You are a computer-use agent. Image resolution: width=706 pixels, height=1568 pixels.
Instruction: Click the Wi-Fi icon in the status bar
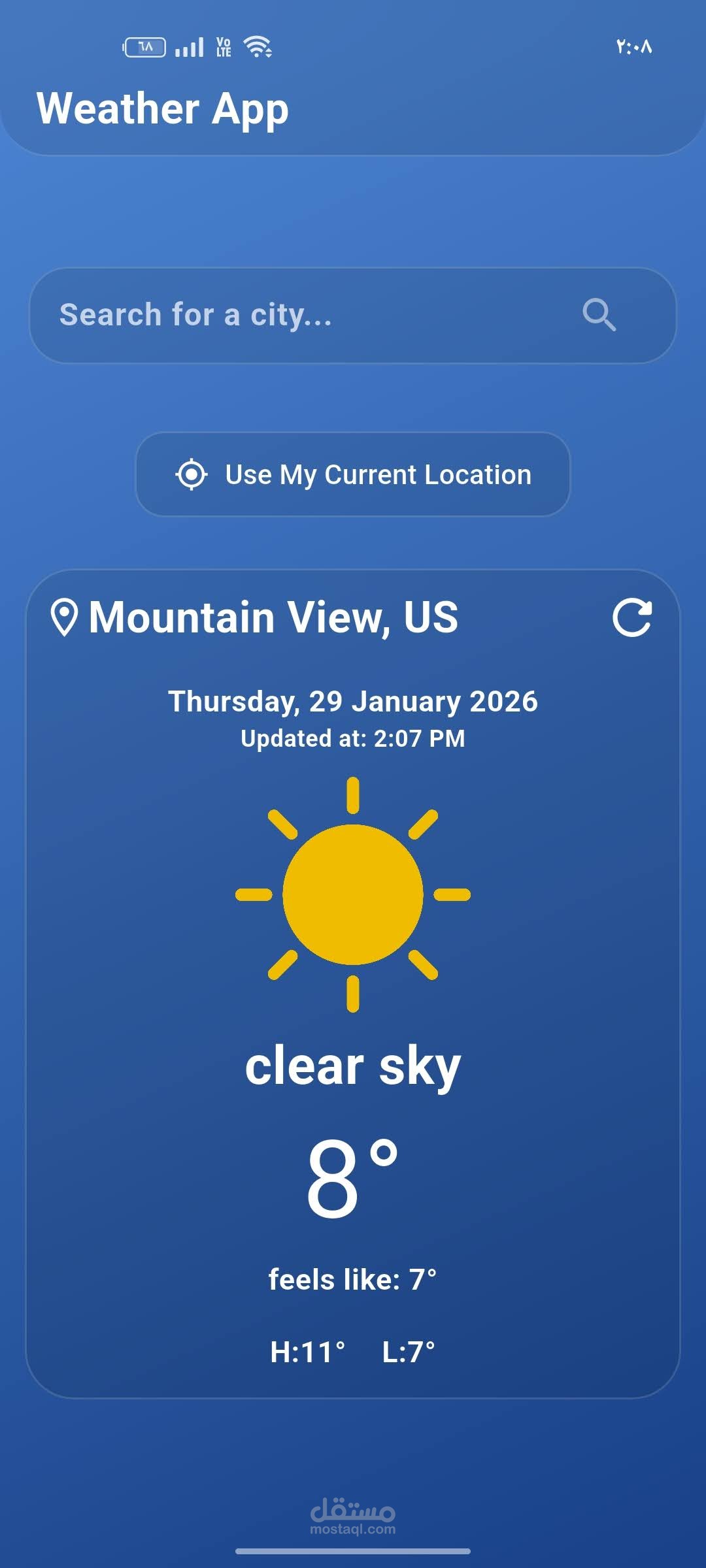coord(256,45)
